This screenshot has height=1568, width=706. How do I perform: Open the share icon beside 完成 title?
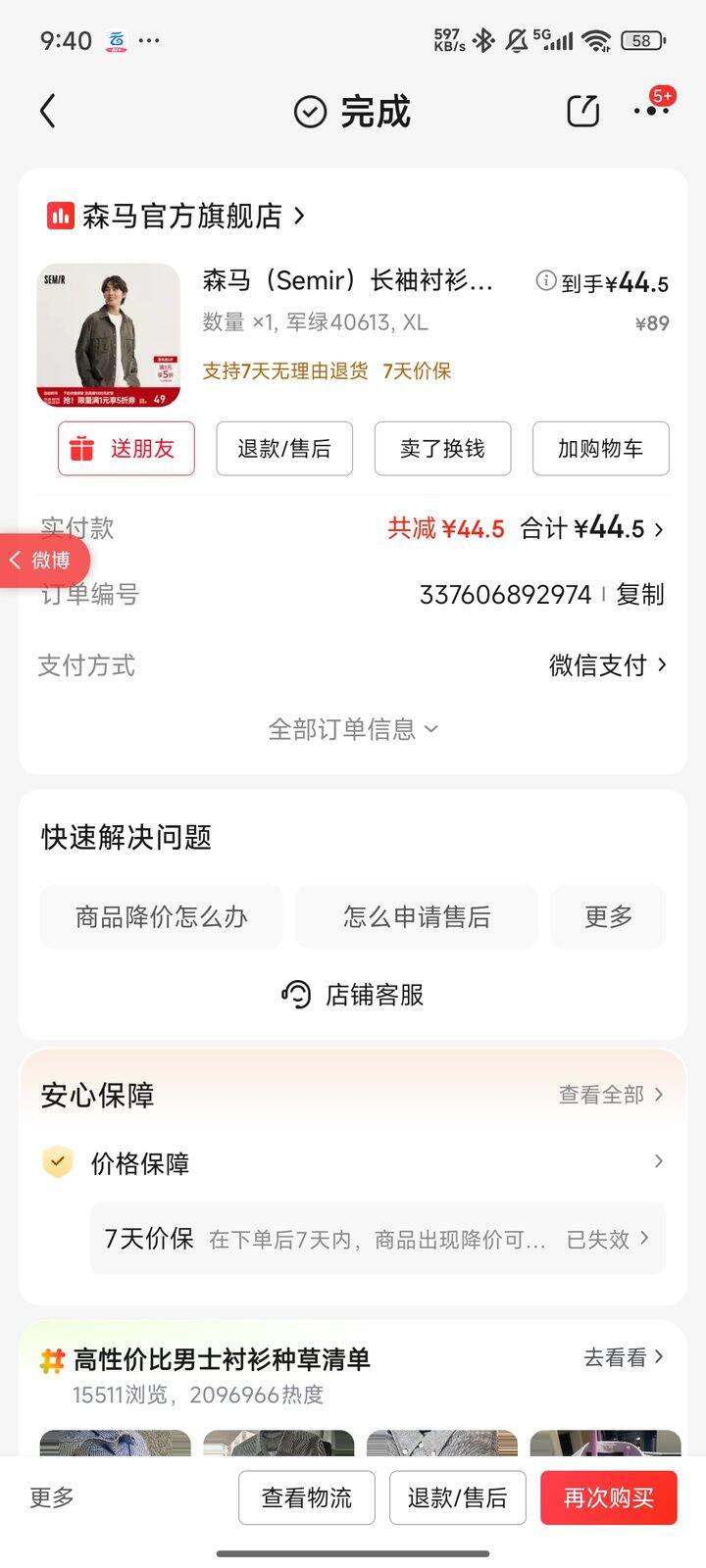coord(582,111)
